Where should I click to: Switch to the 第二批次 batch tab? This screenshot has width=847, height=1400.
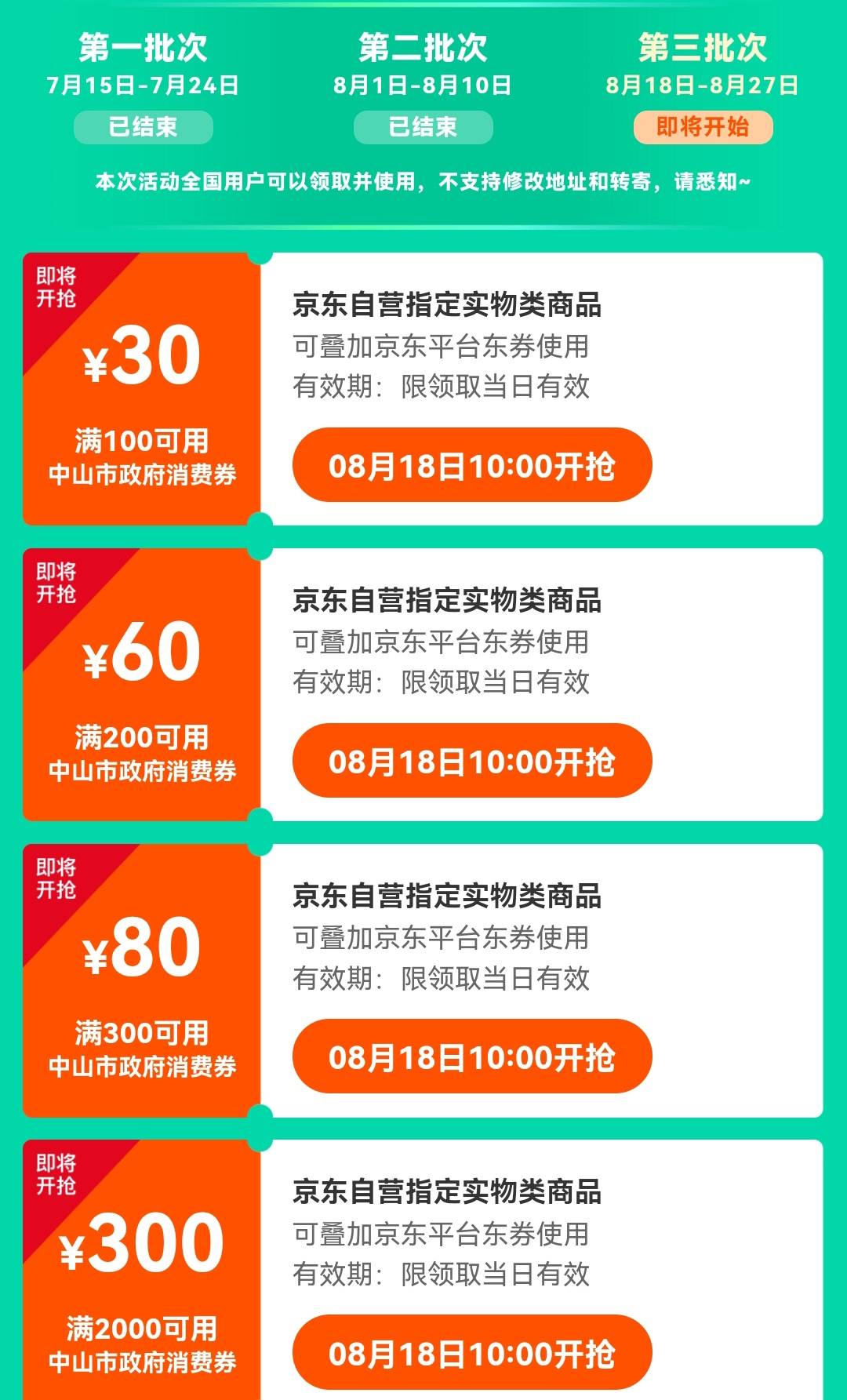(x=423, y=86)
